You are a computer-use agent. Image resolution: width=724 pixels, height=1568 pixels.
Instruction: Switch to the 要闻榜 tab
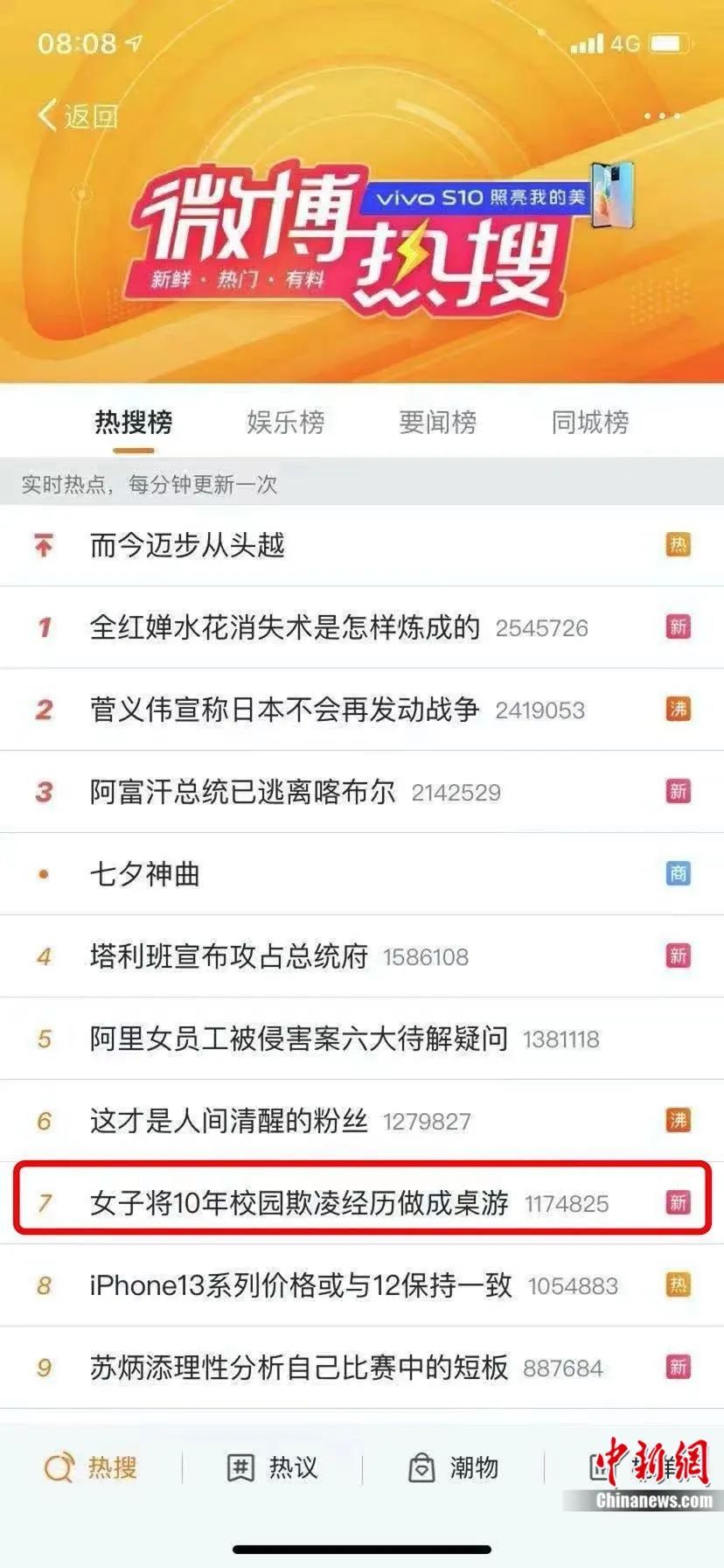coord(435,422)
